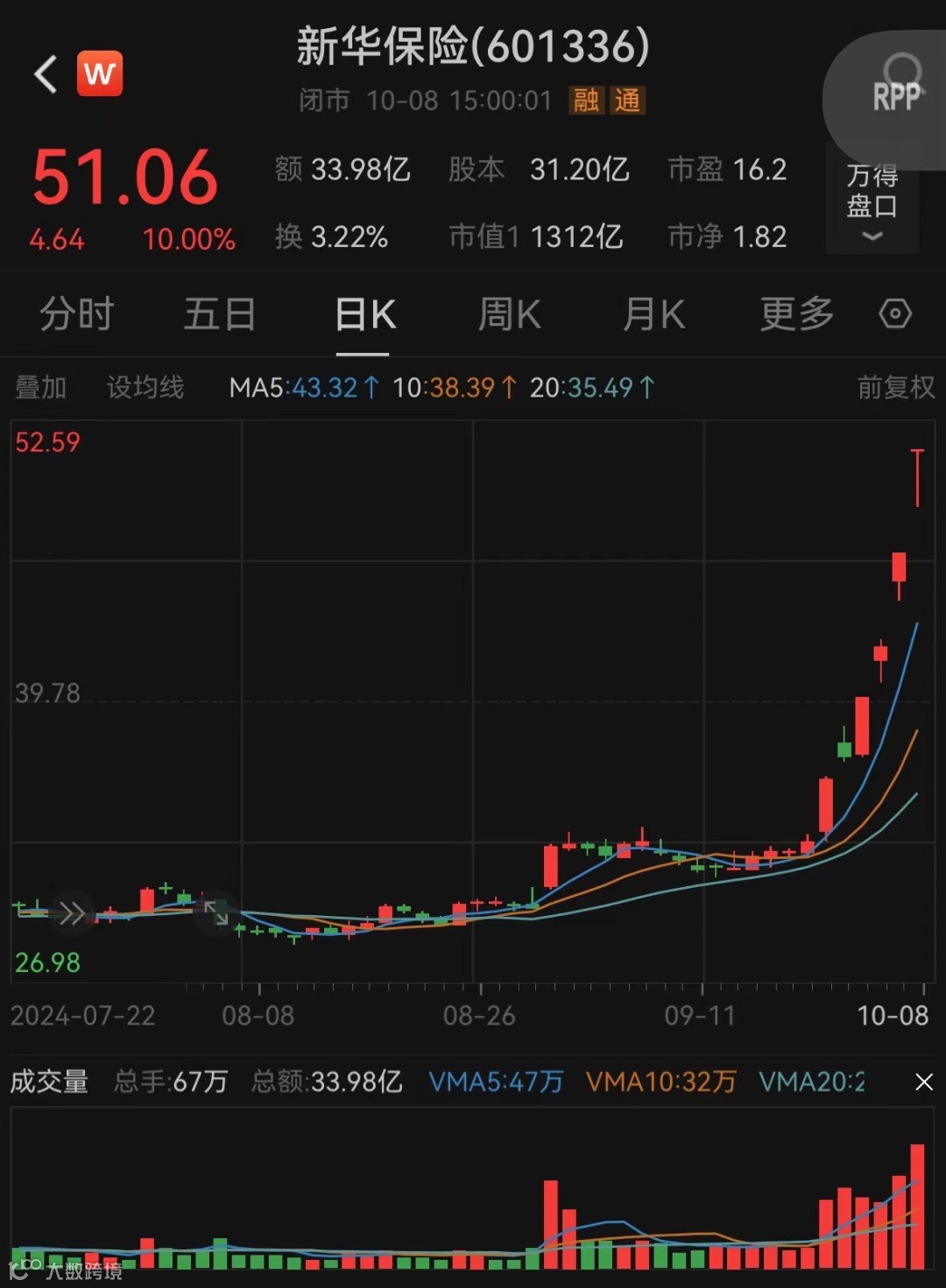
Task: Open the search RPP button
Action: 897,88
